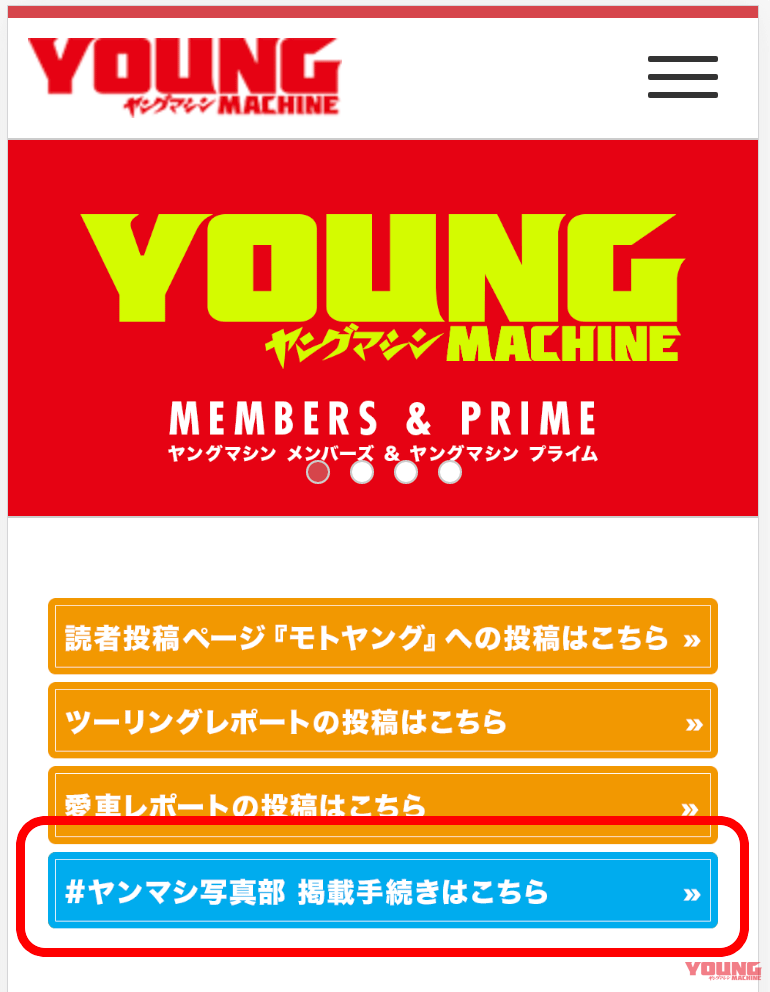Screen dimensions: 770x992
Task: Select ツーリングレポートの投稿はこちら
Action: (x=382, y=721)
